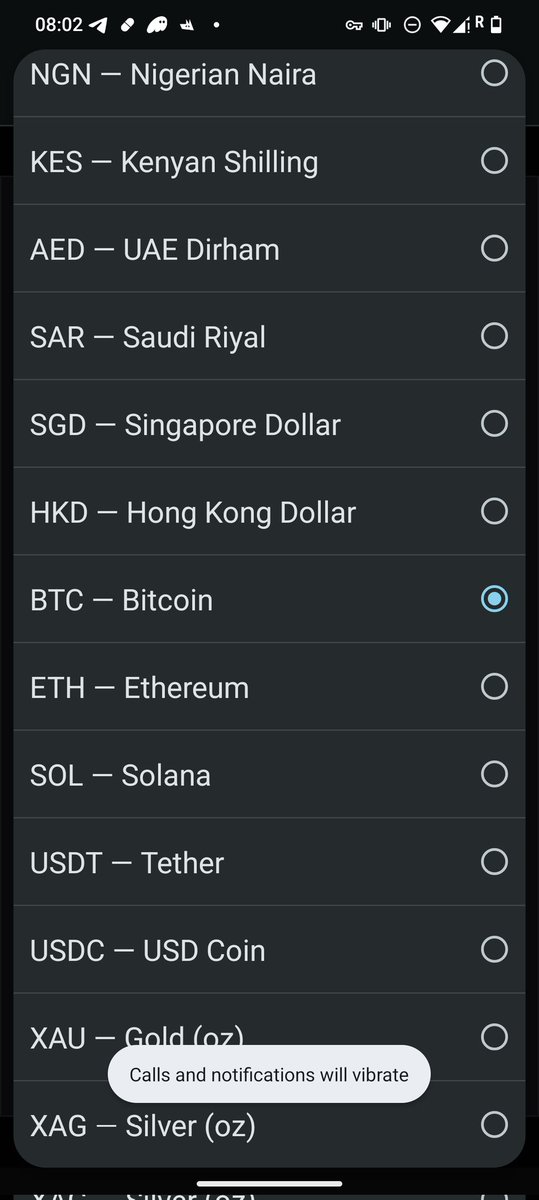Select HKD — Hong Kong Dollar

(x=269, y=512)
